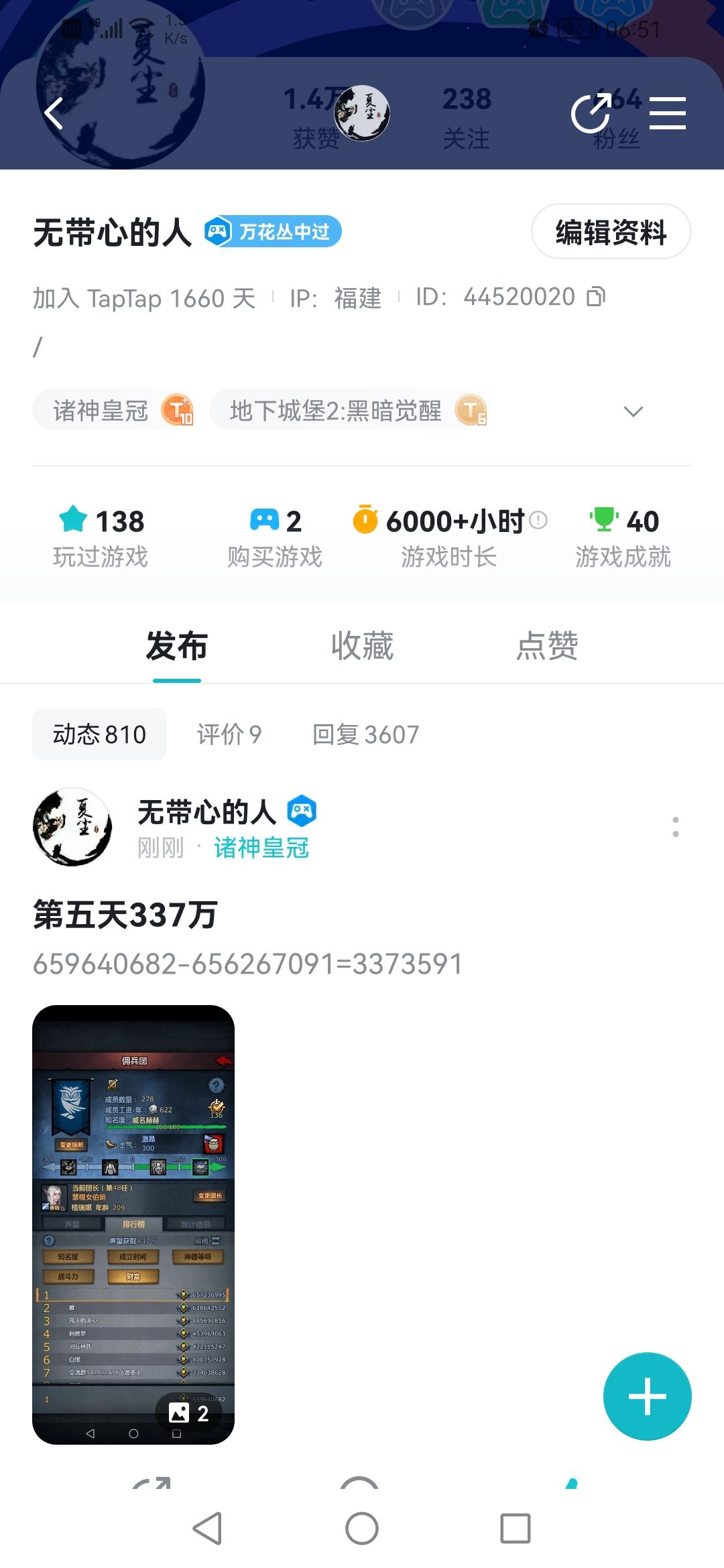
Task: Tap the controller icon beside 购买游戏
Action: click(x=265, y=519)
